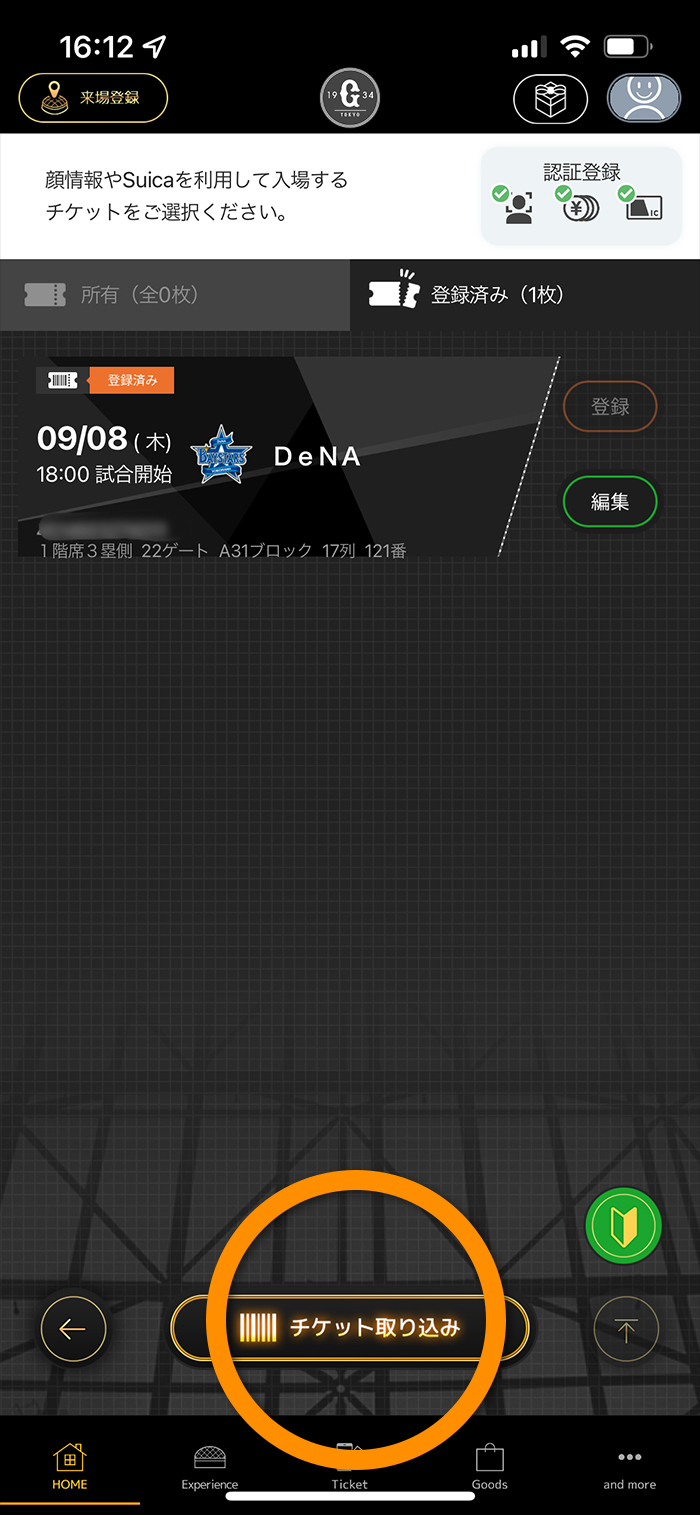This screenshot has height=1515, width=700.
Task: Open the 認証登録 authentication panel
Action: pos(582,195)
